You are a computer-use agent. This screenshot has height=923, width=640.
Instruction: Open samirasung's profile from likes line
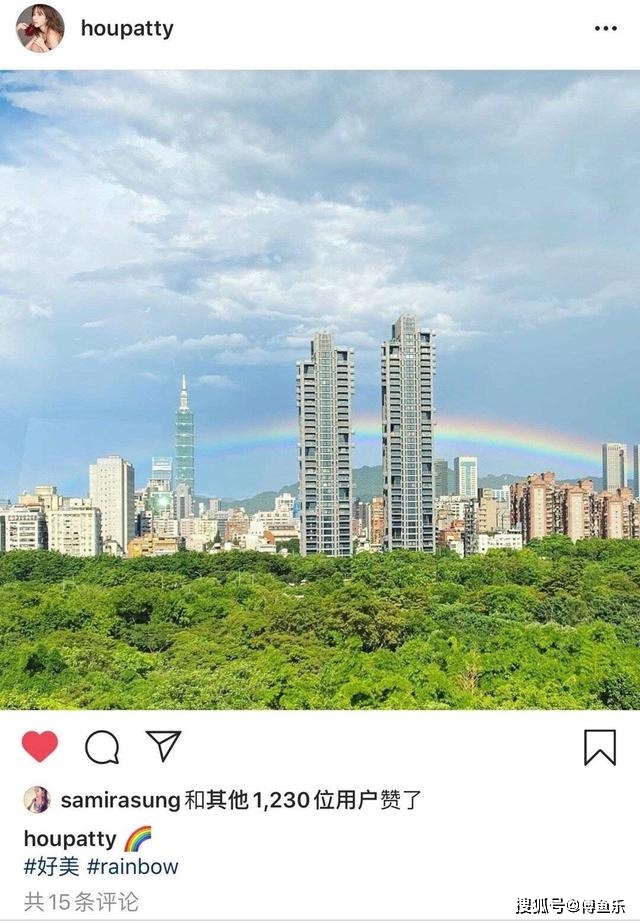coord(120,800)
